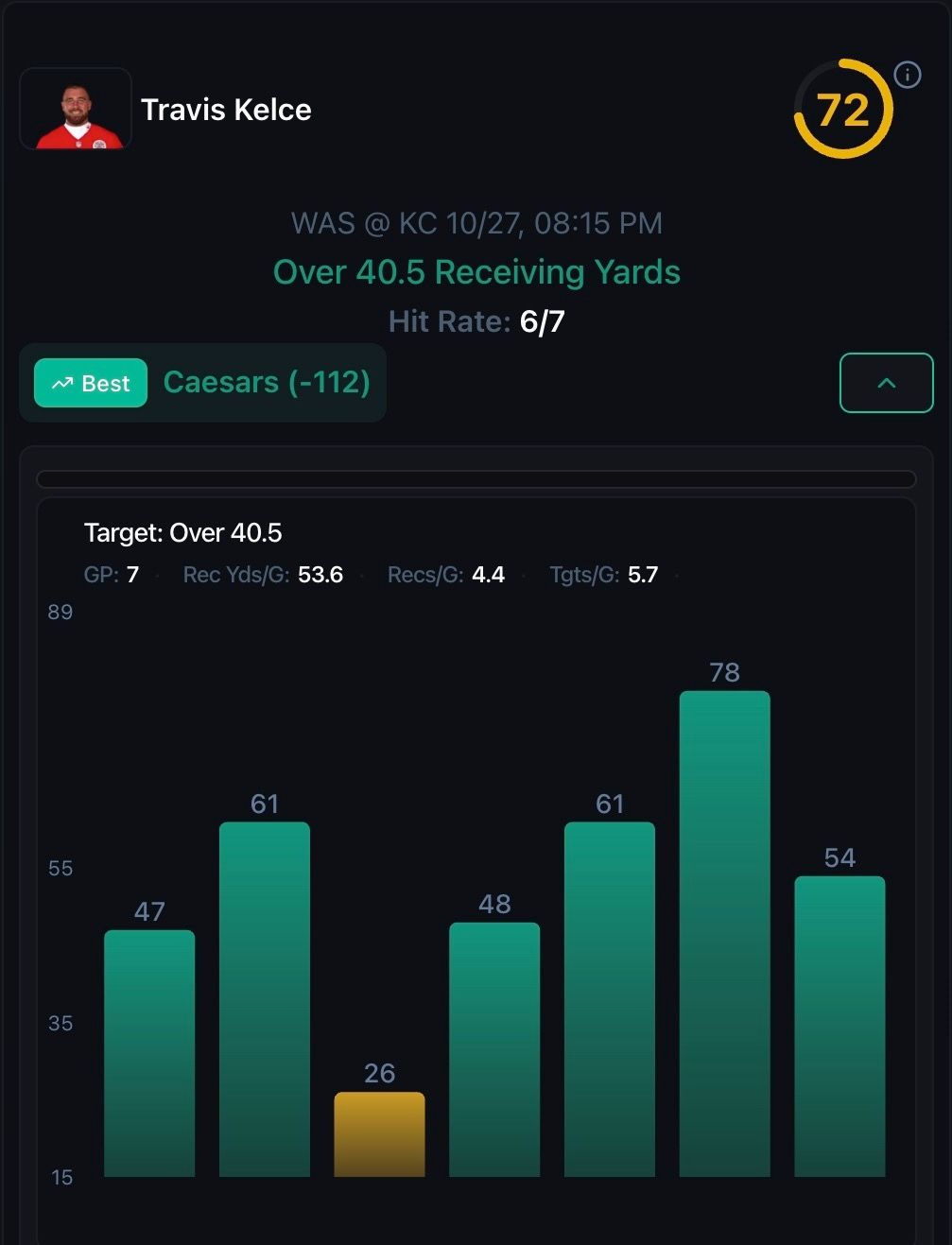
Task: Open Travis Kelce's player photo
Action: pos(76,109)
